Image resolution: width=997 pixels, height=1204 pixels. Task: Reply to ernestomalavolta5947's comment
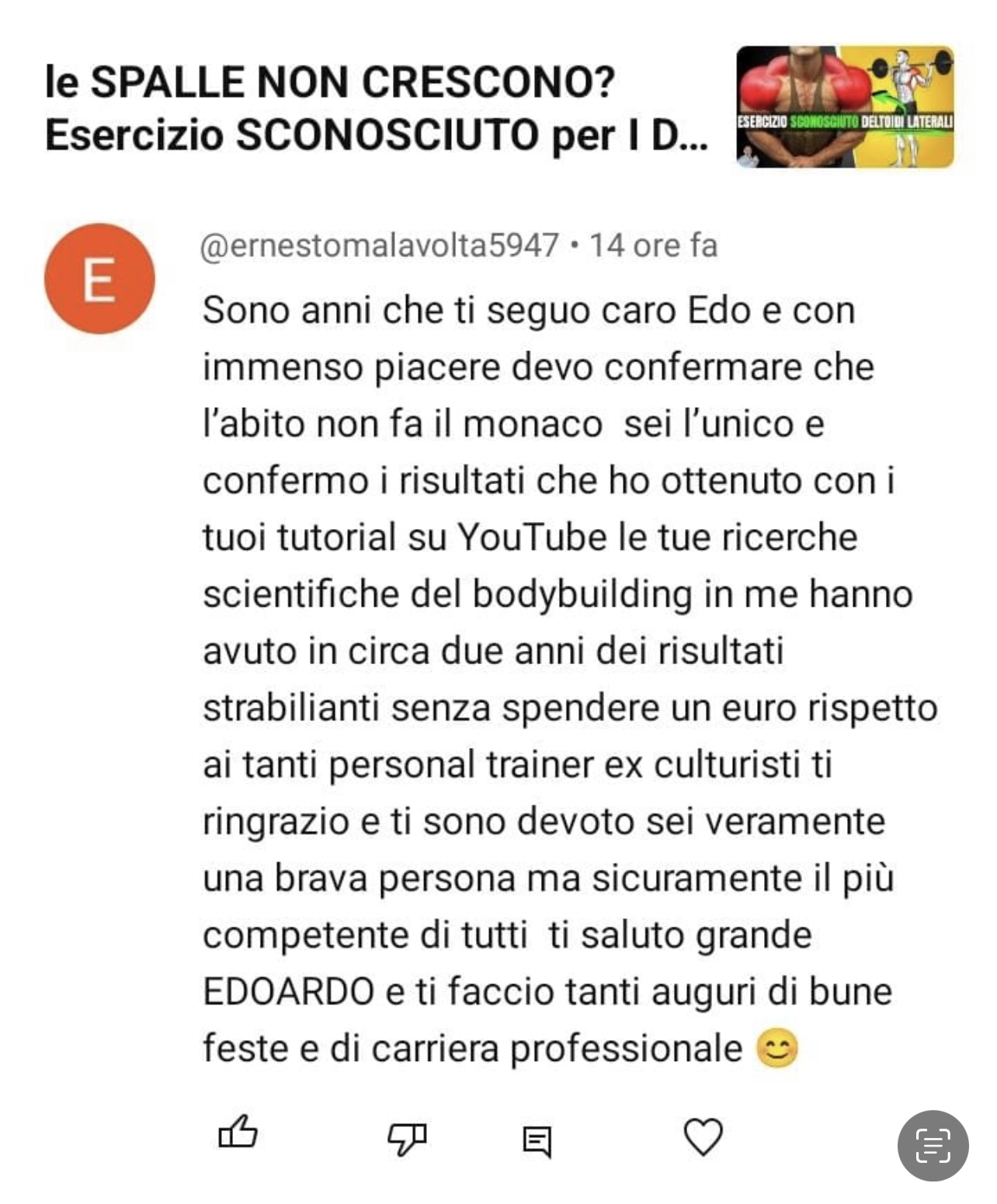537,1140
